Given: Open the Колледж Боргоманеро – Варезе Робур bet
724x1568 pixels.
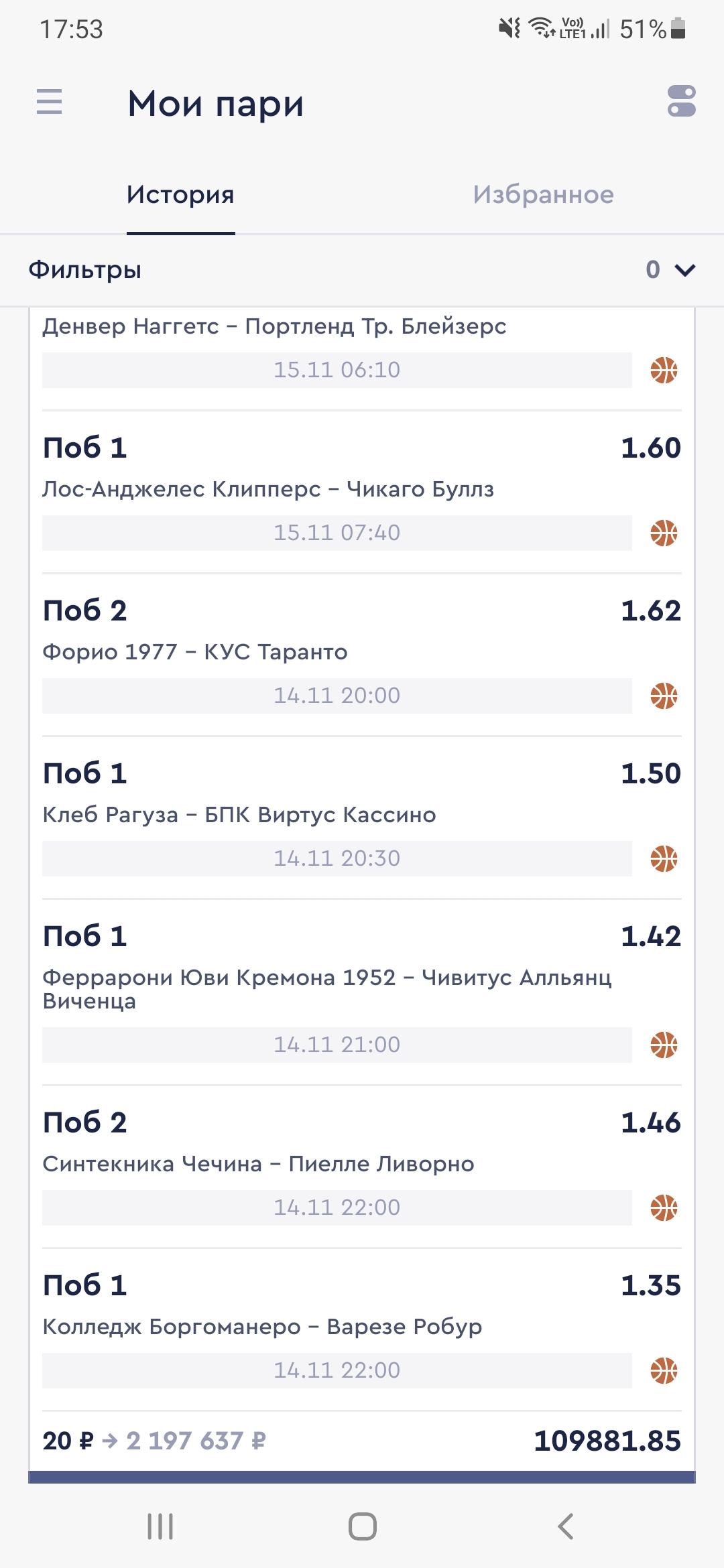Looking at the screenshot, I should [x=362, y=1329].
